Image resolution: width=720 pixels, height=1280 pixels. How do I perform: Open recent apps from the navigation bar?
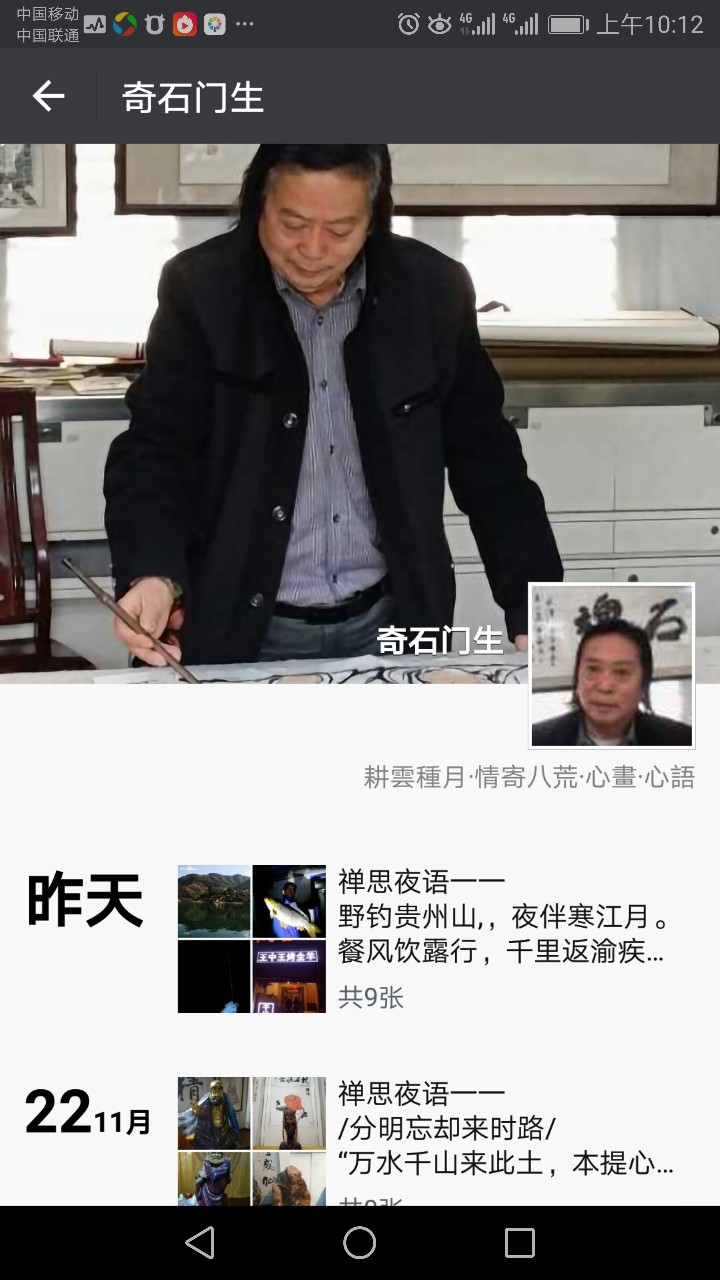point(519,1243)
